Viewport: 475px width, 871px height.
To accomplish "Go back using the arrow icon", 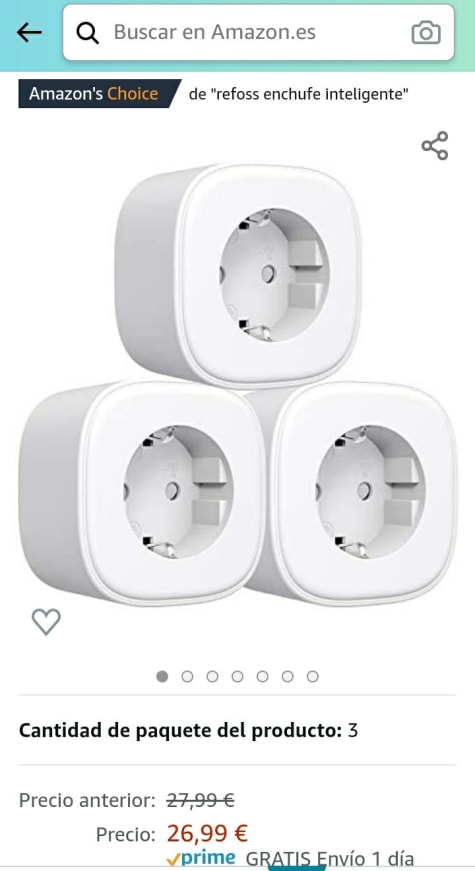I will coord(29,33).
